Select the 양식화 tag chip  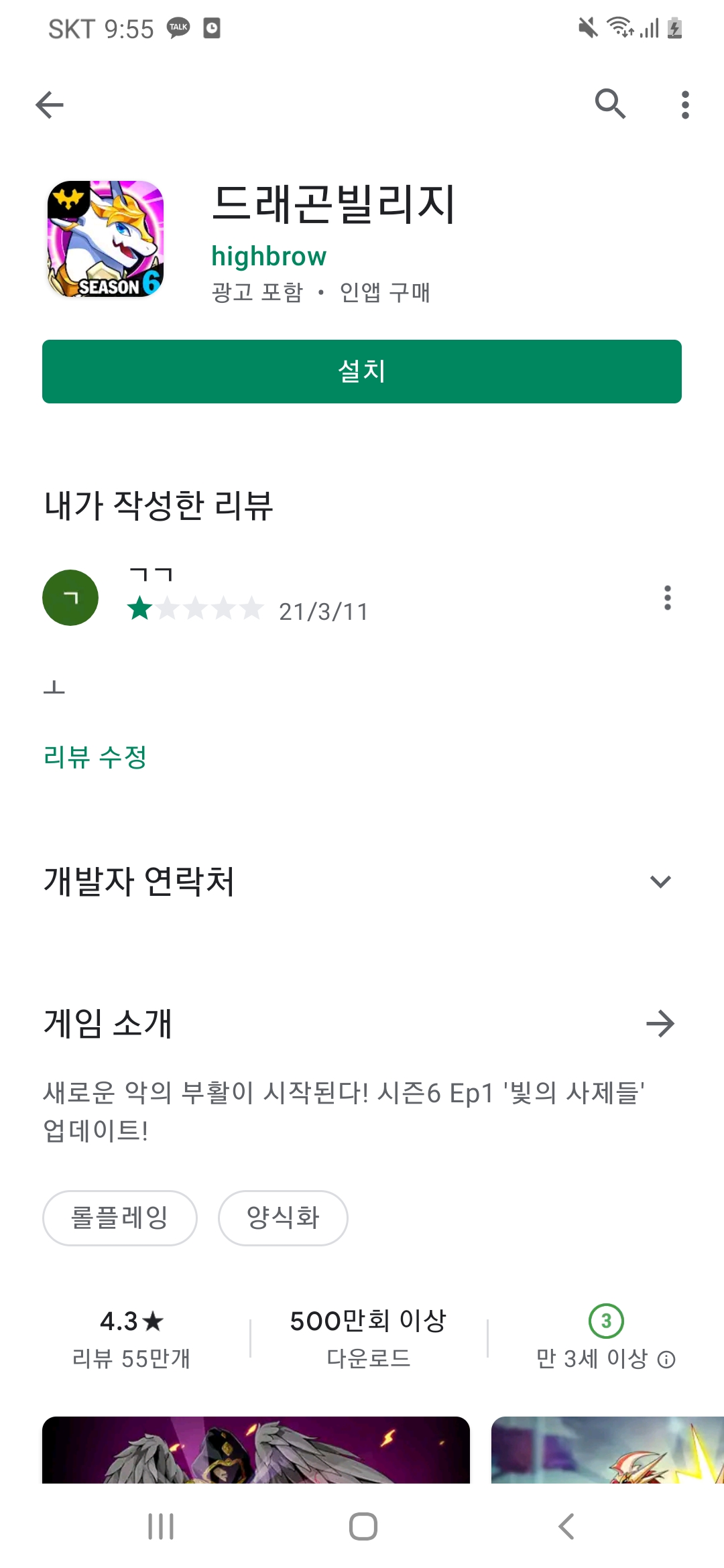(x=283, y=1218)
